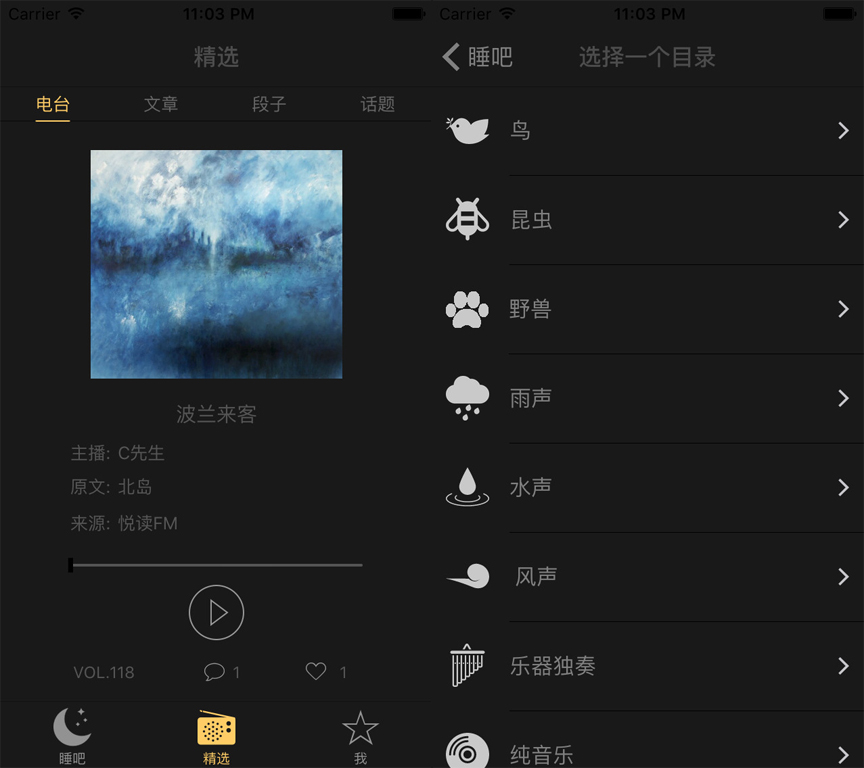
Task: Select the 电台 tab
Action: (53, 104)
